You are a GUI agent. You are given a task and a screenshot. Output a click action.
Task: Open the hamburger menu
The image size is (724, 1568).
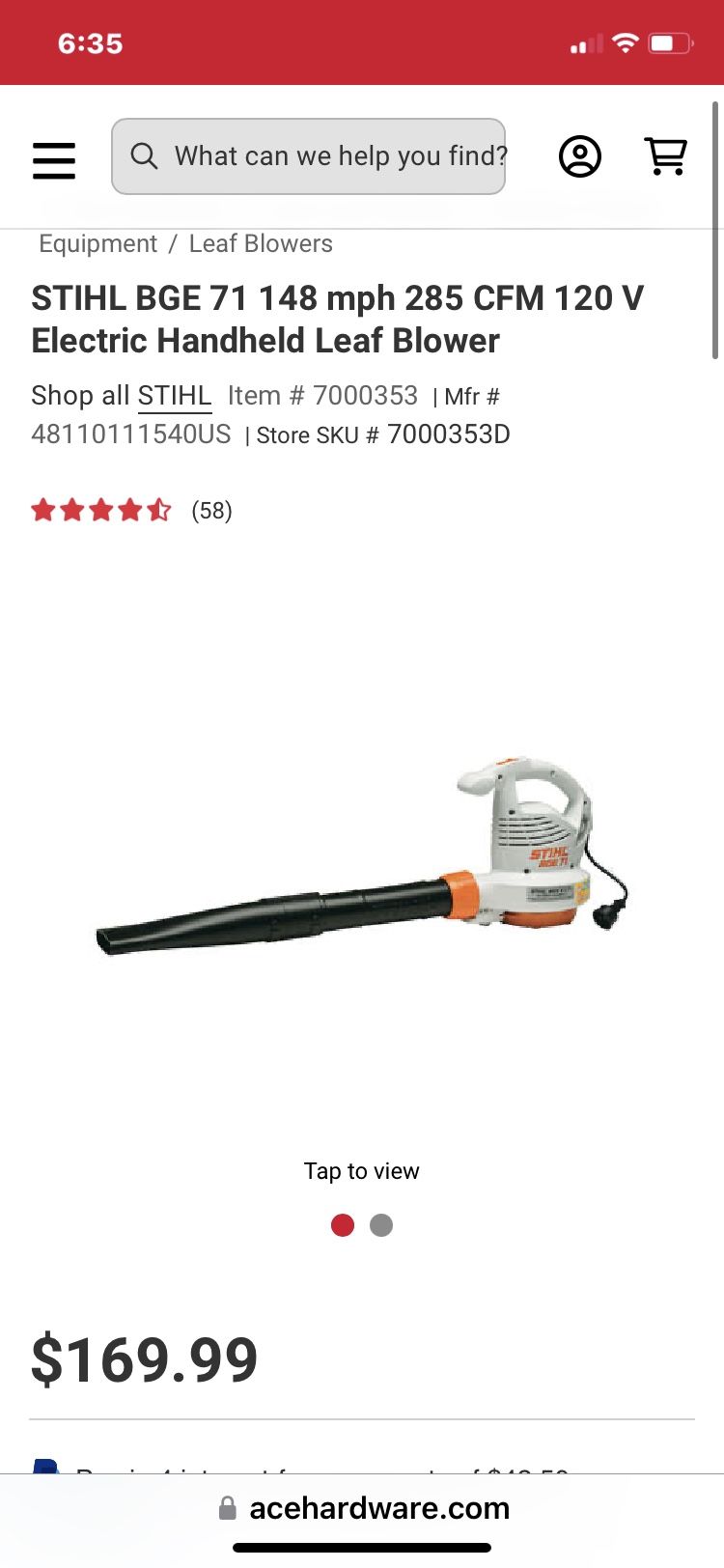point(54,160)
